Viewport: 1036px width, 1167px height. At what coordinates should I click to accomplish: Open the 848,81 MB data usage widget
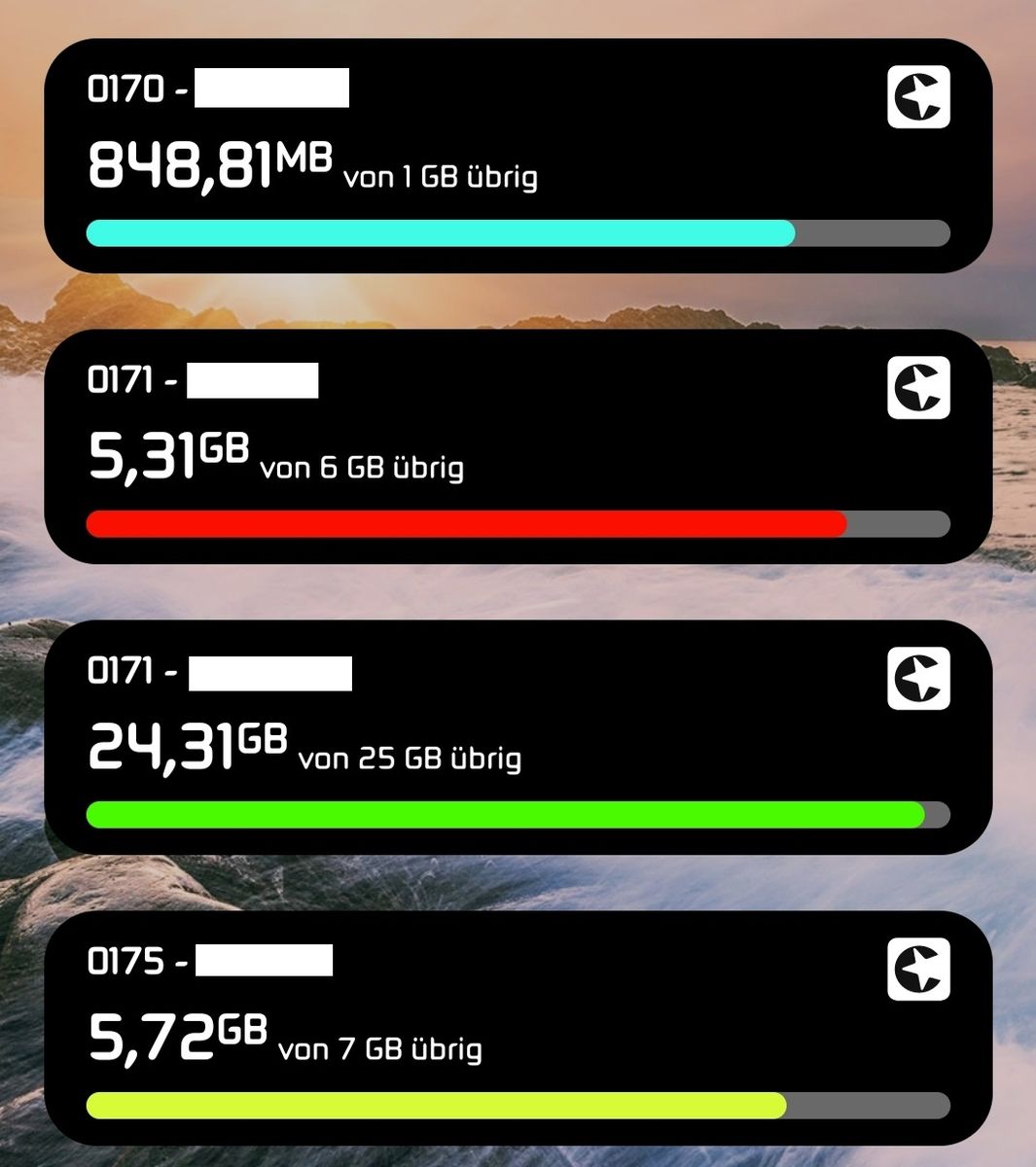pyautogui.click(x=518, y=156)
